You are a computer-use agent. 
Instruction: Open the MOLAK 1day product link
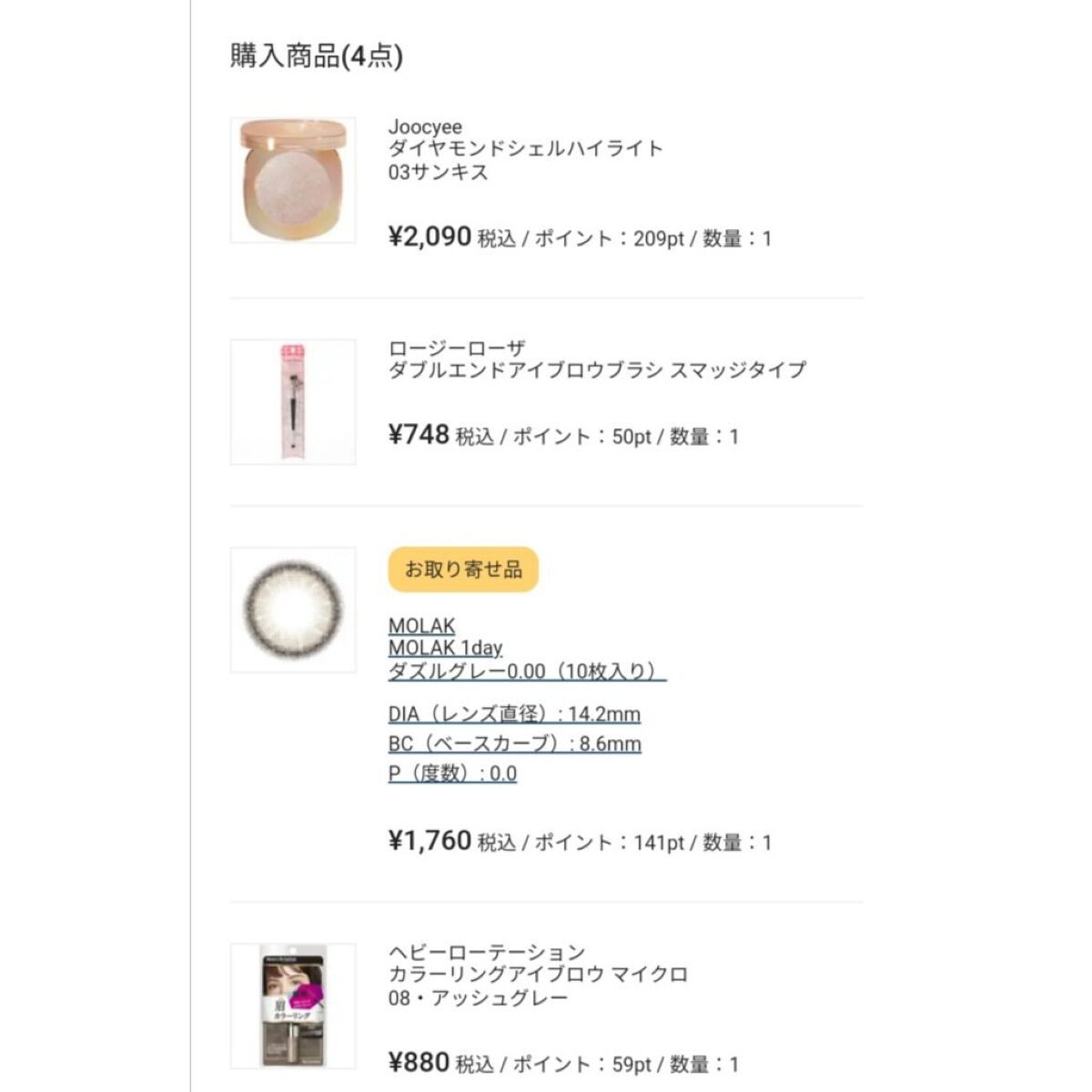tap(445, 648)
